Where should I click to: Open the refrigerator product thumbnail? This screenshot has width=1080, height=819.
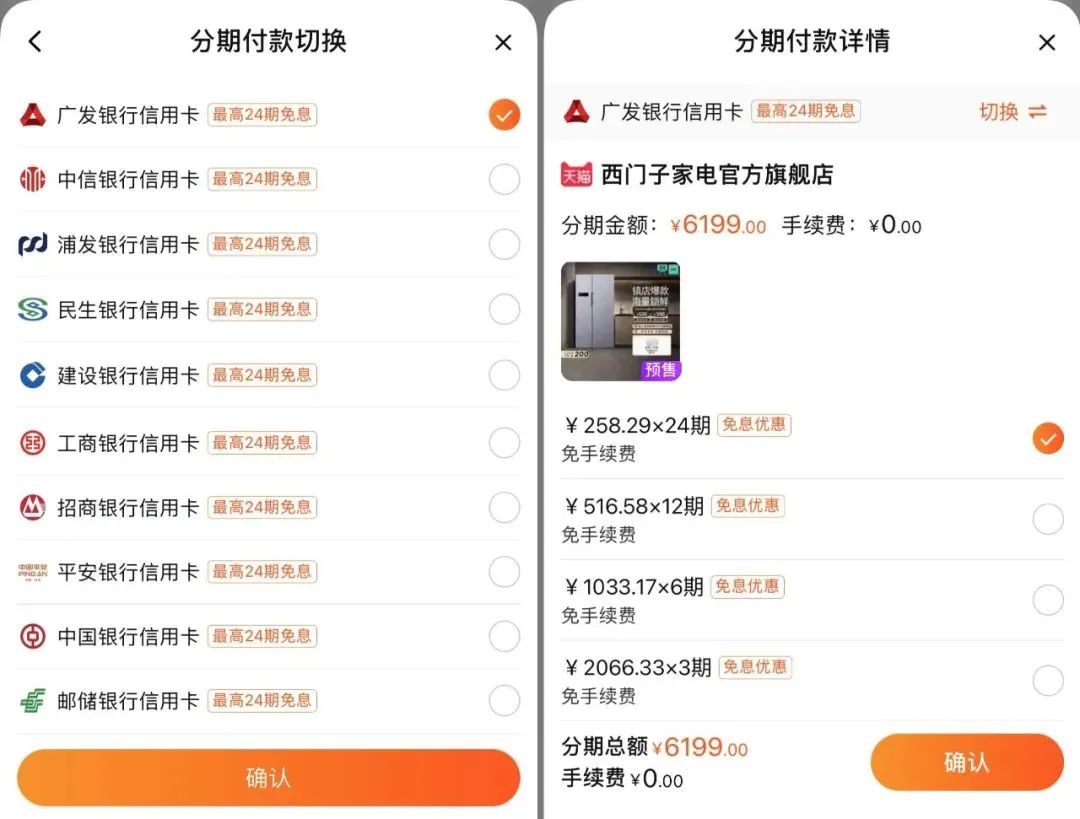[x=620, y=321]
